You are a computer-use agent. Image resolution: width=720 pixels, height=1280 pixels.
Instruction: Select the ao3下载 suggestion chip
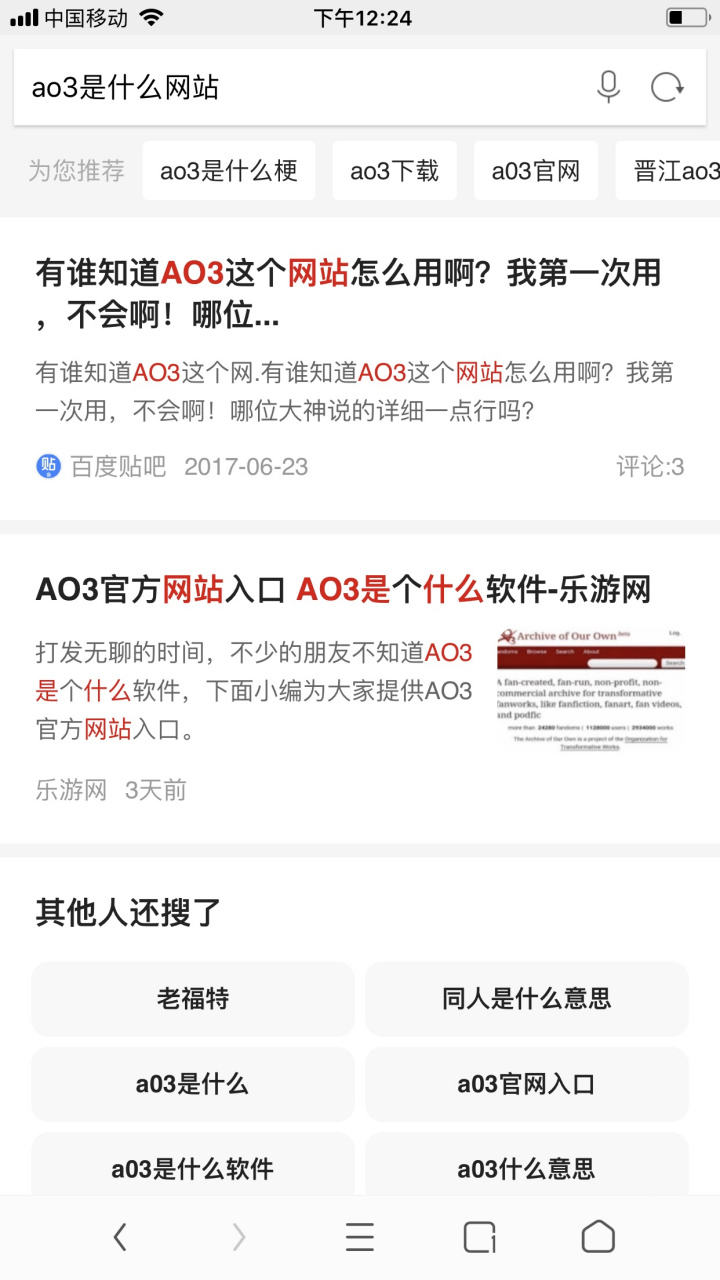pyautogui.click(x=394, y=170)
